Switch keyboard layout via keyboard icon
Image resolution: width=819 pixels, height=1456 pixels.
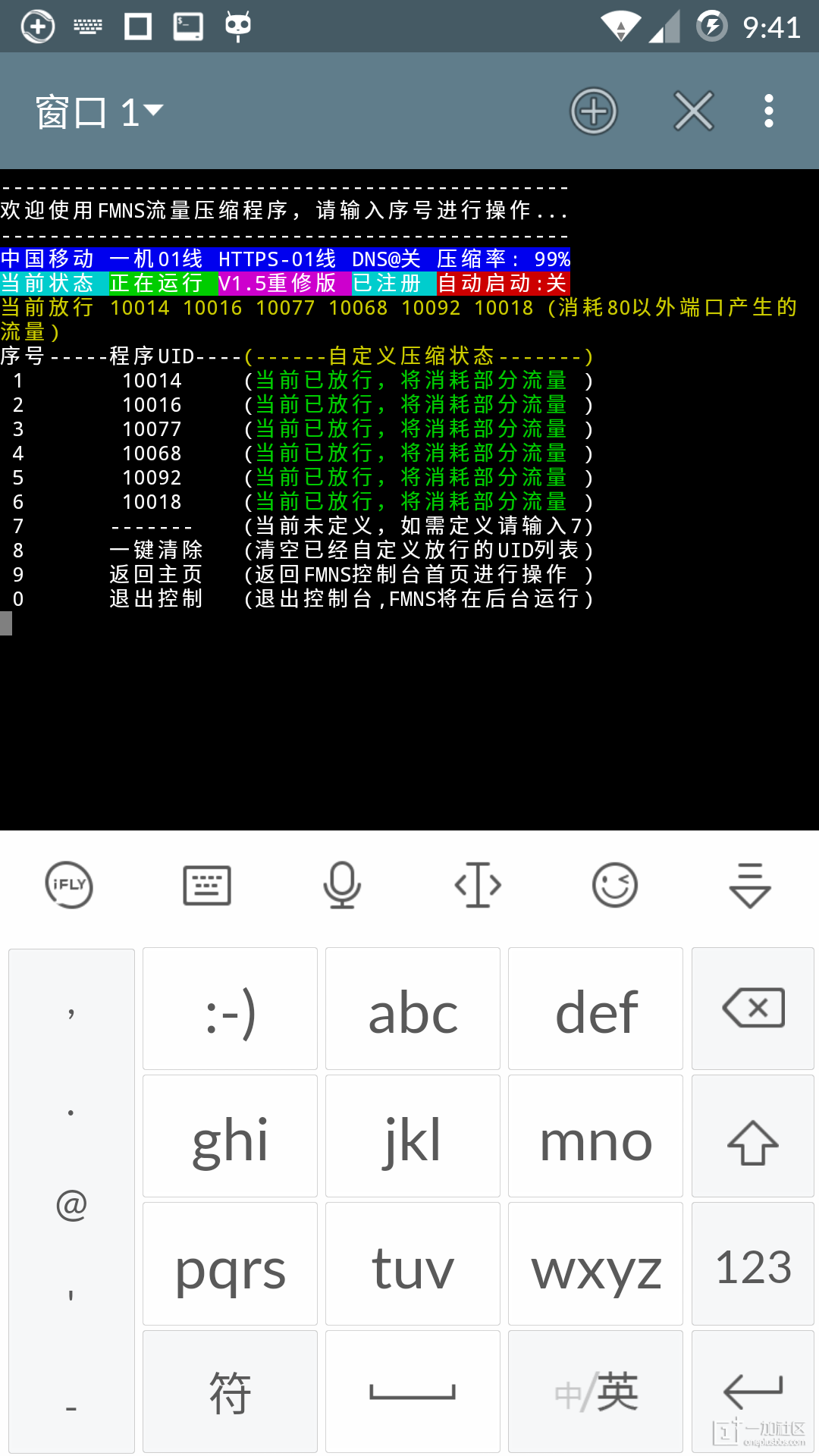[206, 885]
